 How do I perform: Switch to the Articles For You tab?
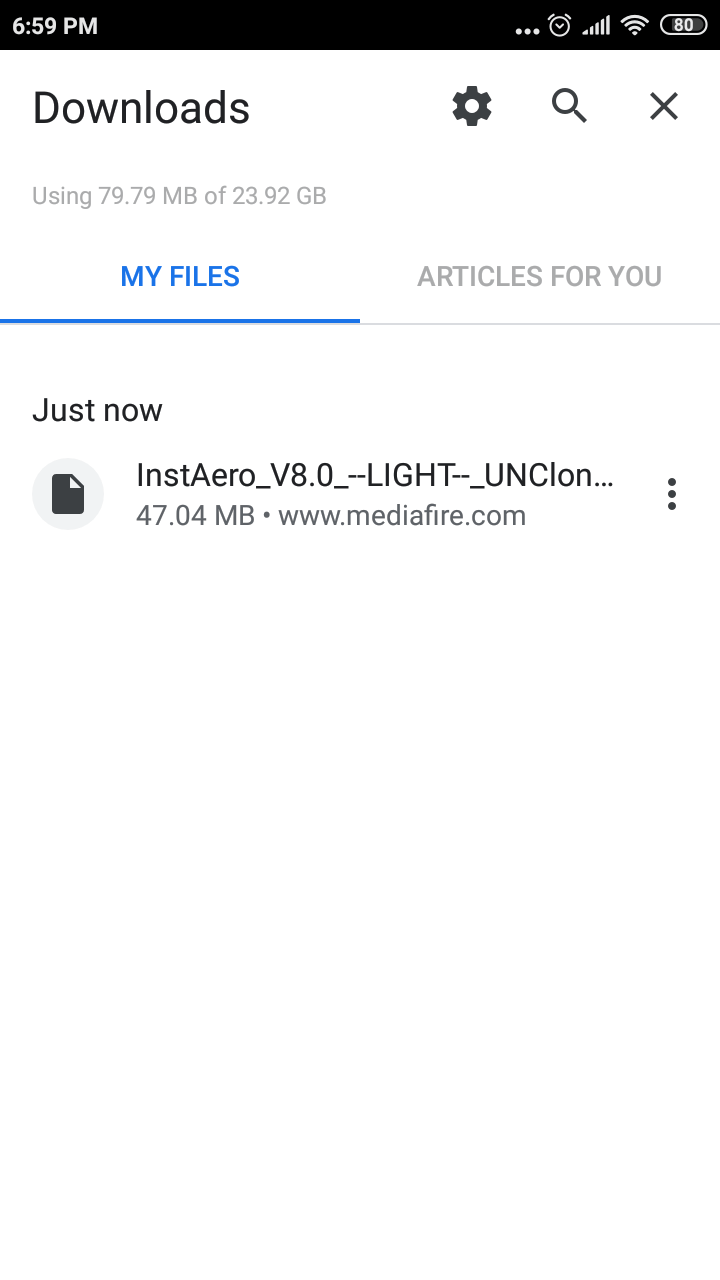[x=540, y=277]
